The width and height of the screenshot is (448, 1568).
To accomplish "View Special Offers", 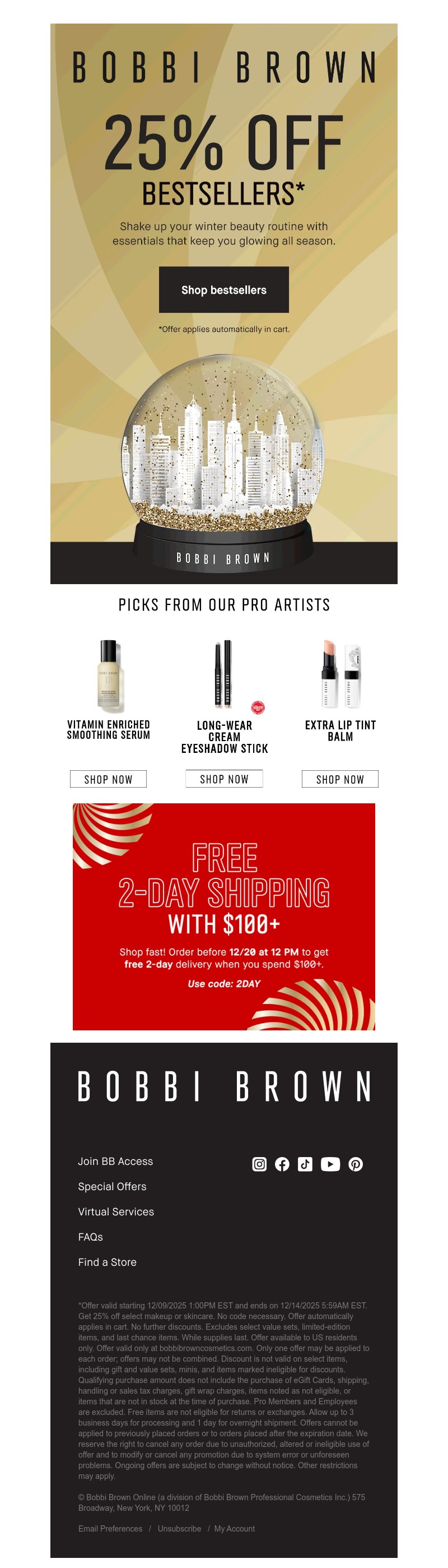I will pyautogui.click(x=113, y=1186).
